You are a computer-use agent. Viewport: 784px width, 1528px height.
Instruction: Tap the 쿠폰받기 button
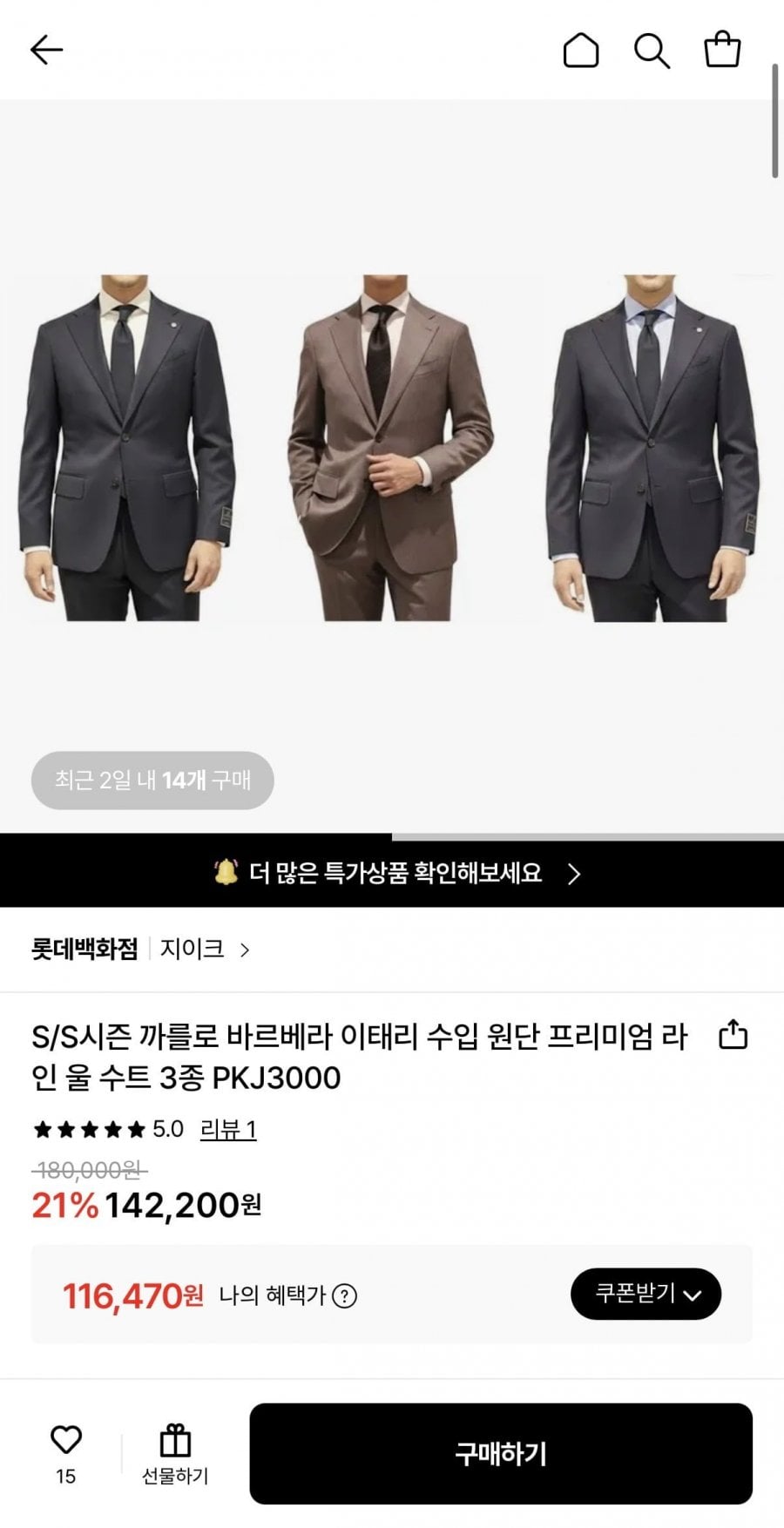645,1294
